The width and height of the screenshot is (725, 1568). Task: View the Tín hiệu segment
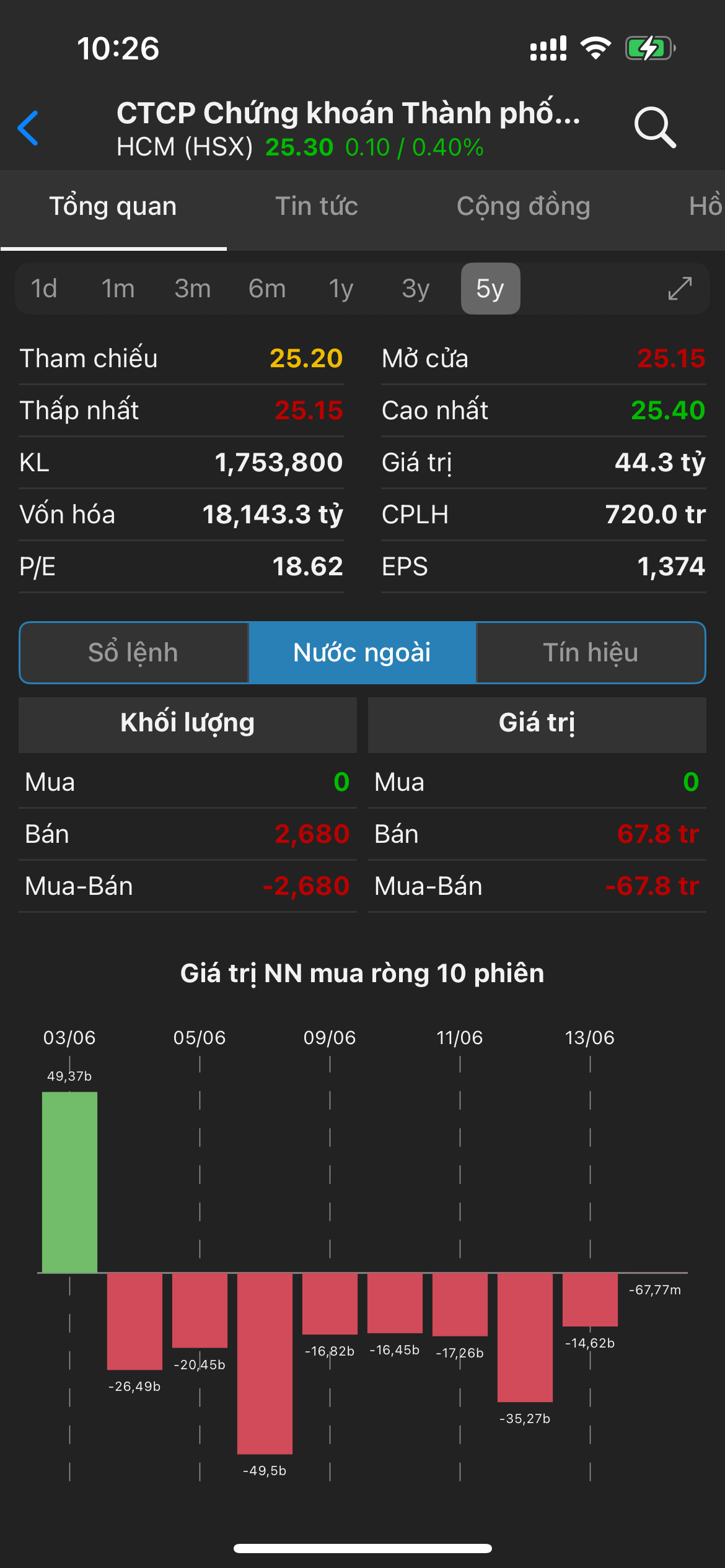(591, 653)
